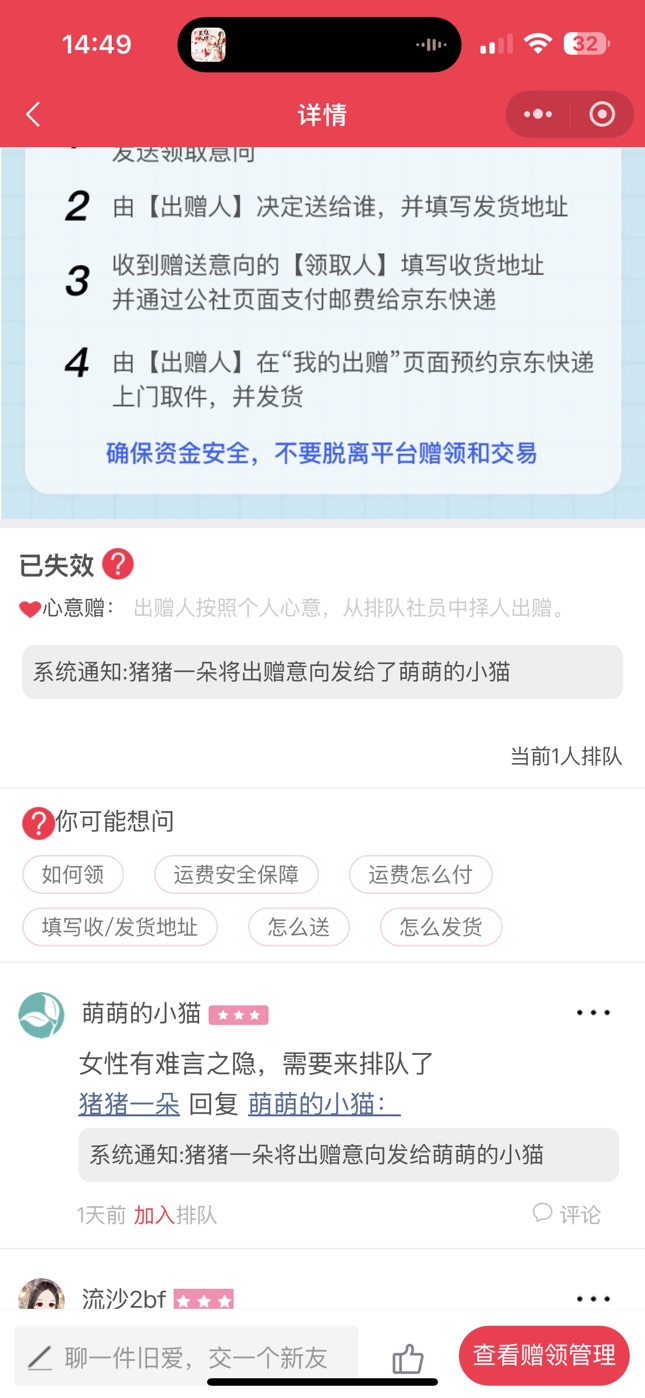The height and width of the screenshot is (1398, 645).
Task: Select the 如何领 question chip
Action: point(73,875)
